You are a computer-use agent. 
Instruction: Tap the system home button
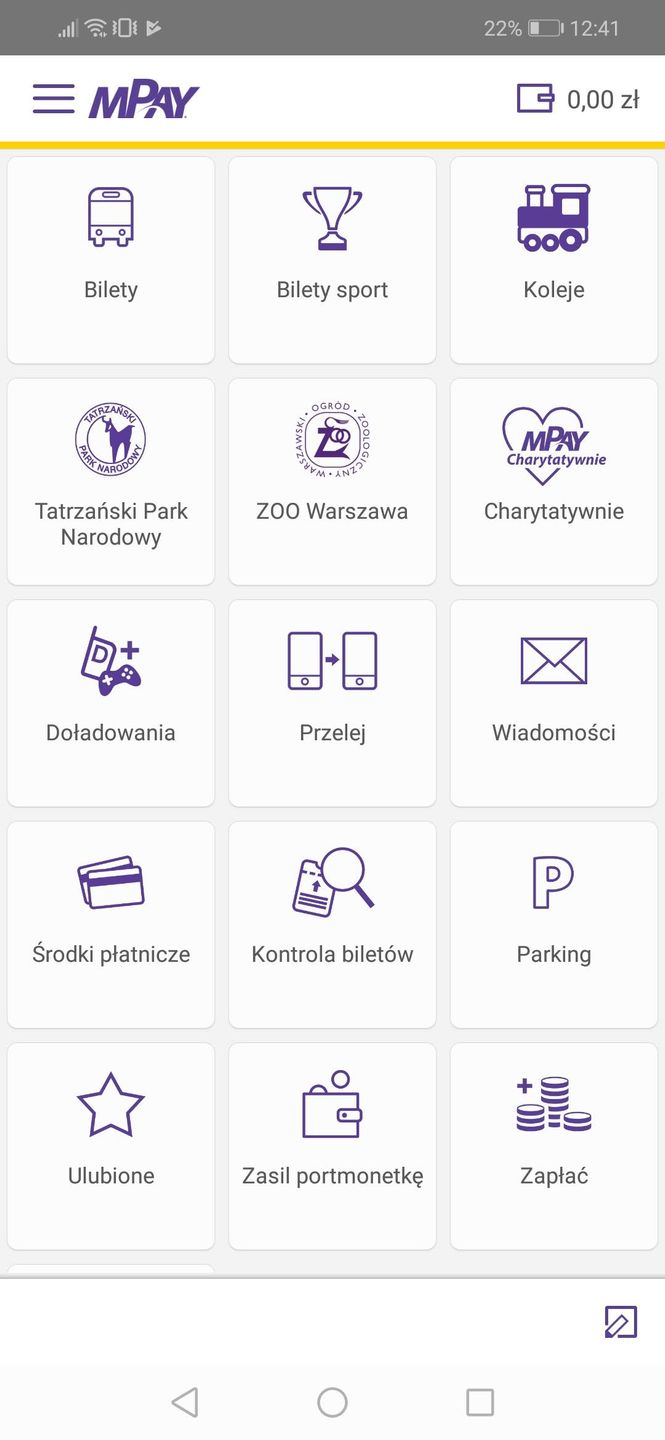pos(332,1402)
